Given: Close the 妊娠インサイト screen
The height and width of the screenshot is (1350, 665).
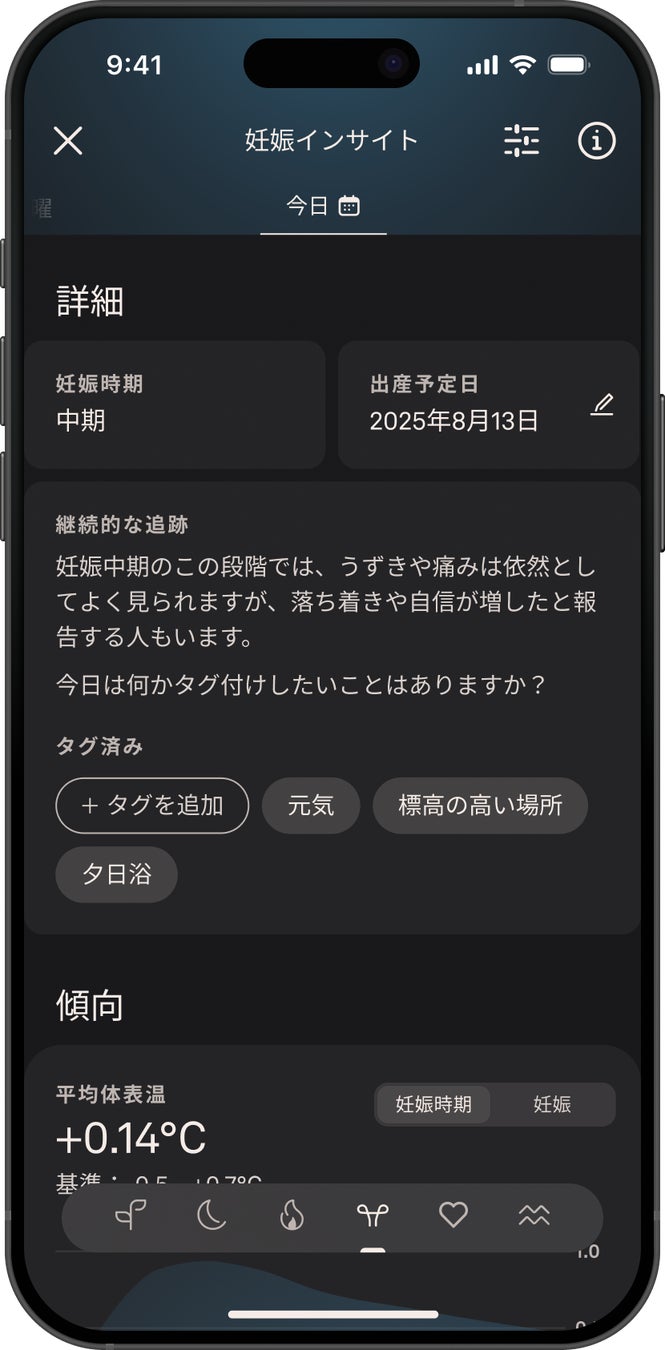Looking at the screenshot, I should [68, 141].
